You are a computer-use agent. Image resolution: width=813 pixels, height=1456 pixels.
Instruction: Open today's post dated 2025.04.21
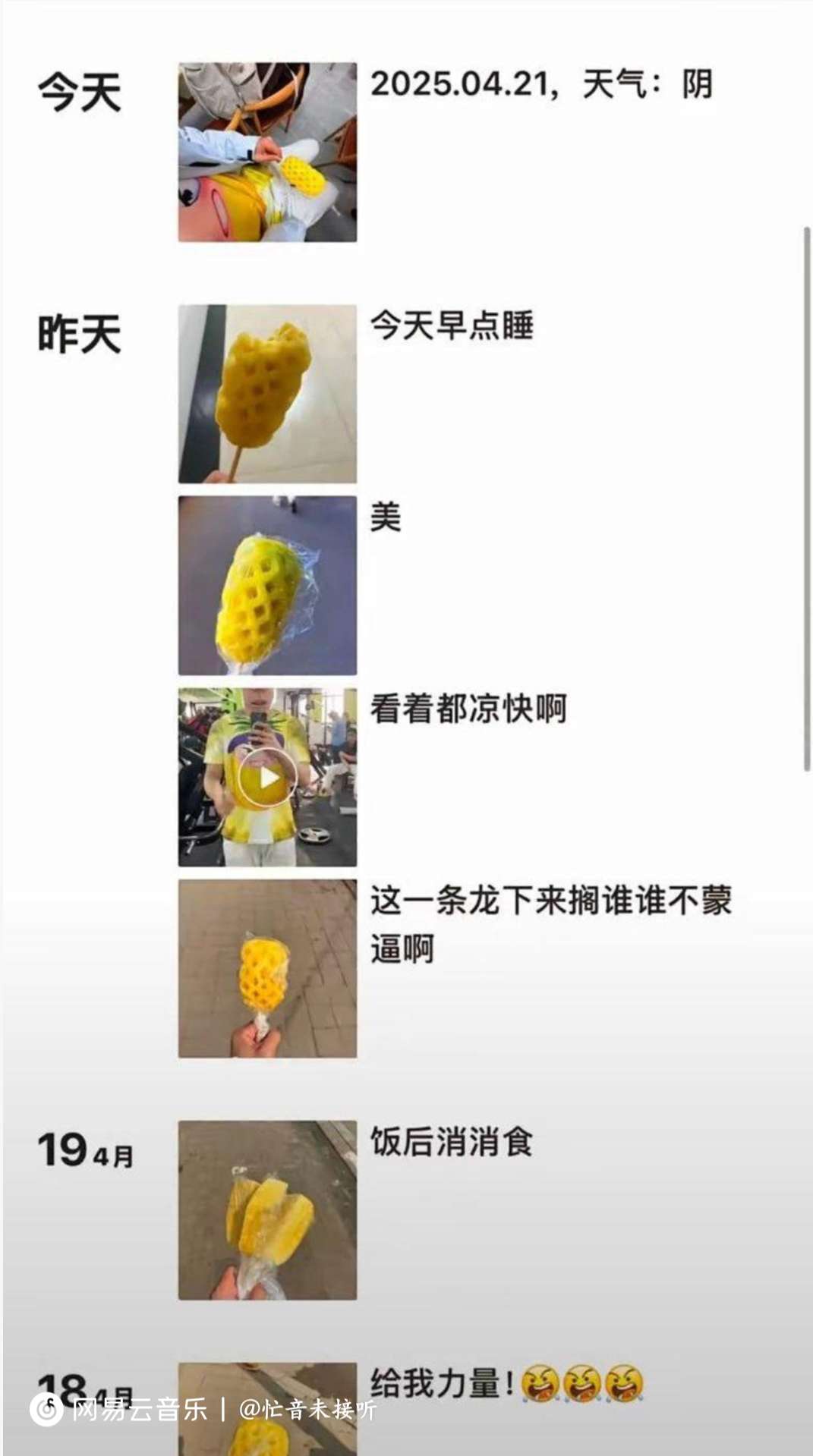click(x=267, y=153)
